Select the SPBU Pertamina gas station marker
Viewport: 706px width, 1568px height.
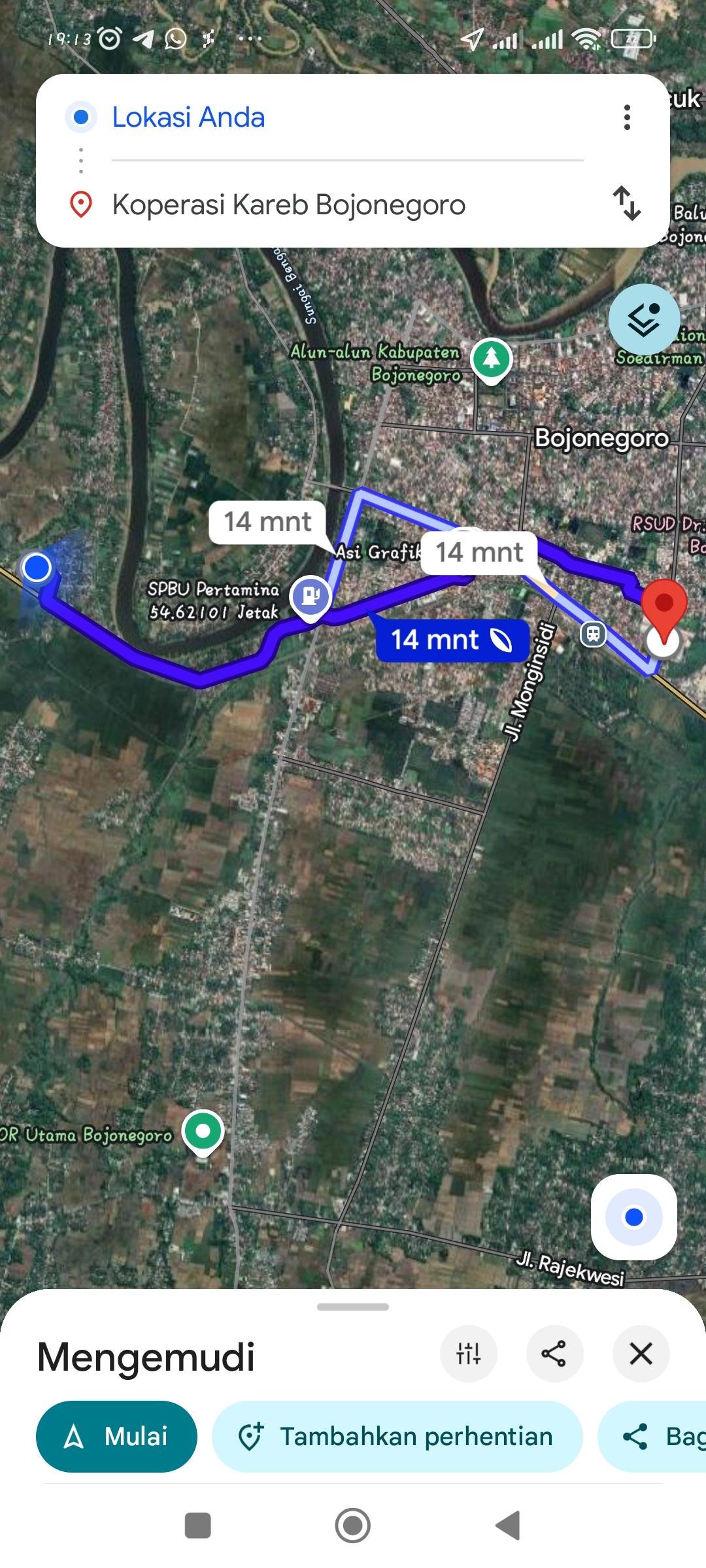(311, 596)
